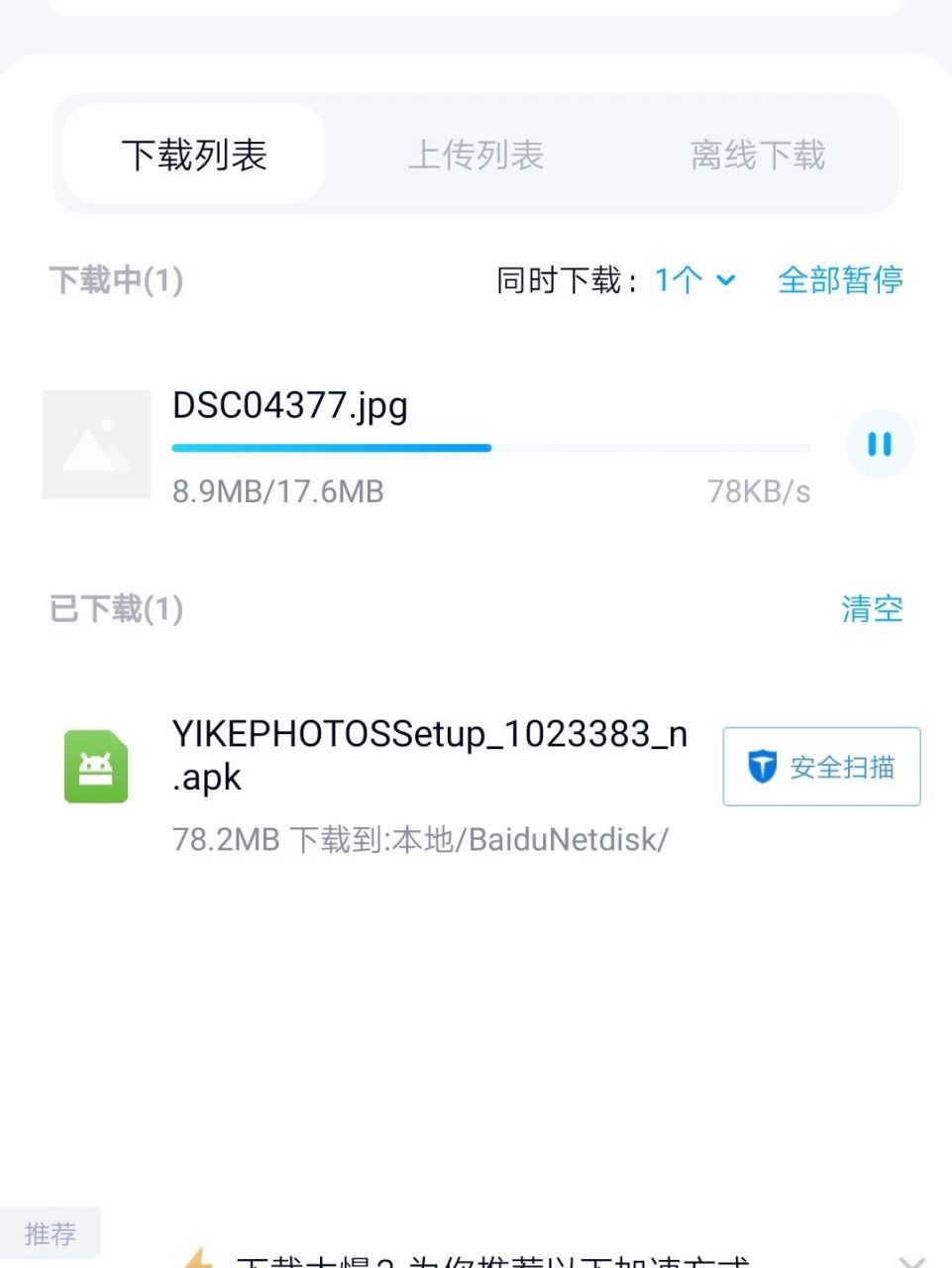Collapse the 已下载 downloaded section
Viewport: 952px width, 1268px height.
114,609
